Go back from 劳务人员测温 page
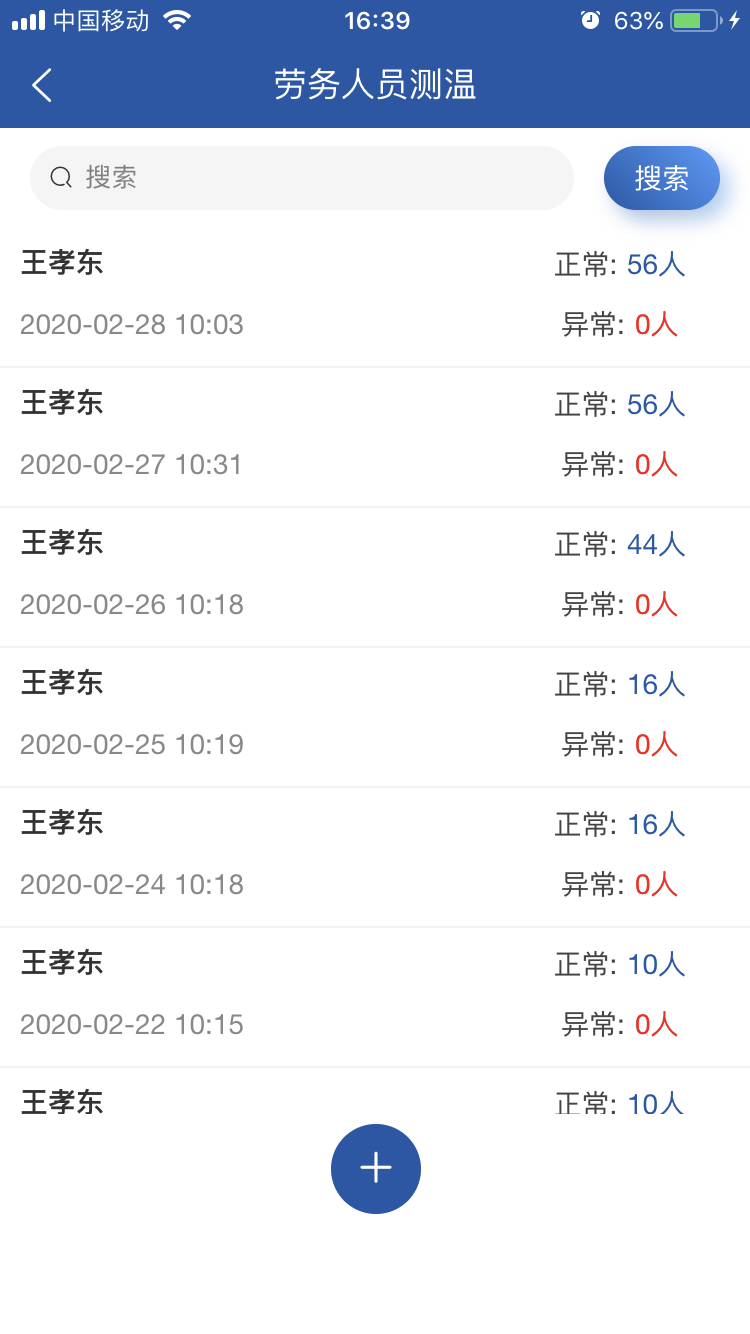The height and width of the screenshot is (1334, 750). tap(42, 85)
